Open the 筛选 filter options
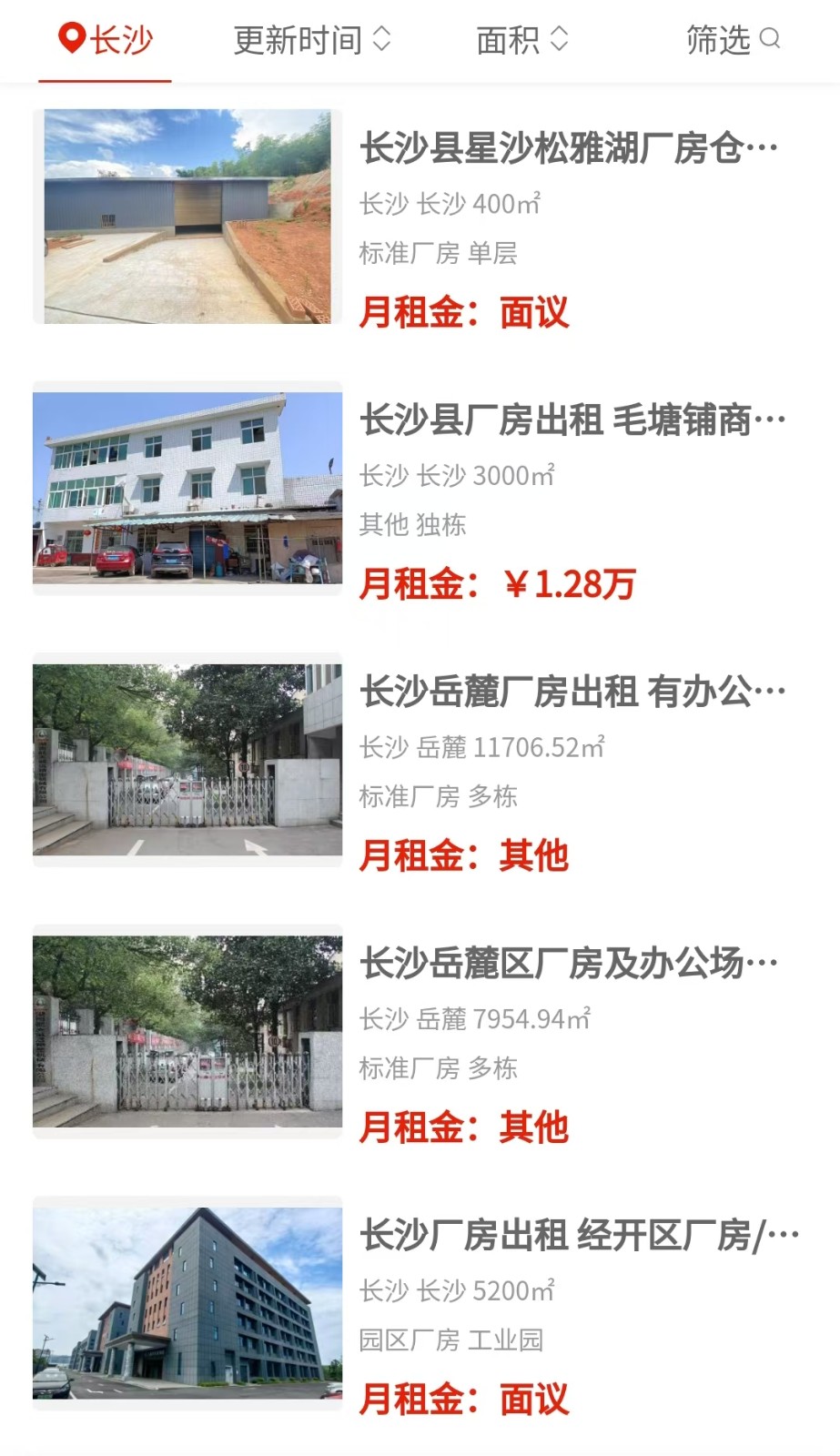 point(733,40)
